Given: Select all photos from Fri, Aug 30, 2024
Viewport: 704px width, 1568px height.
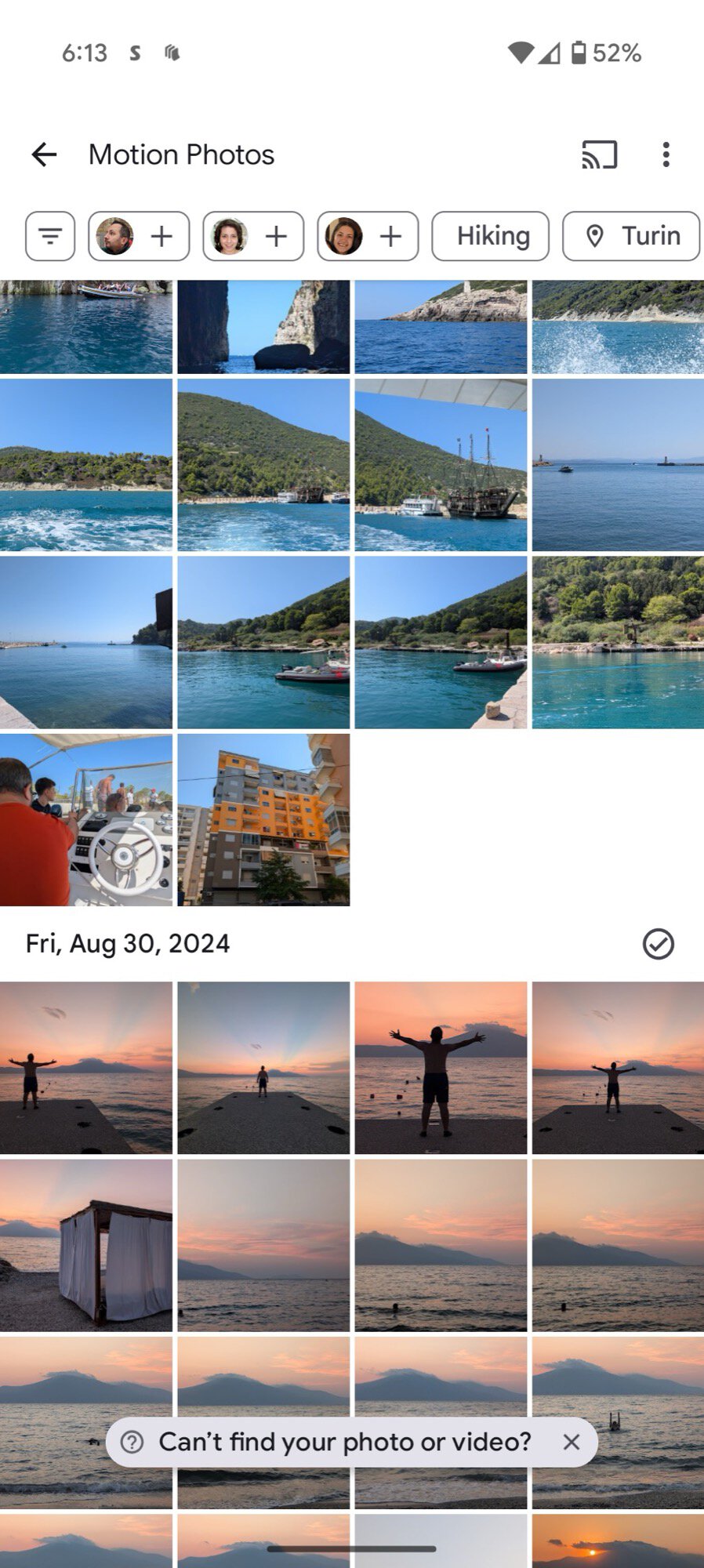Looking at the screenshot, I should [658, 944].
